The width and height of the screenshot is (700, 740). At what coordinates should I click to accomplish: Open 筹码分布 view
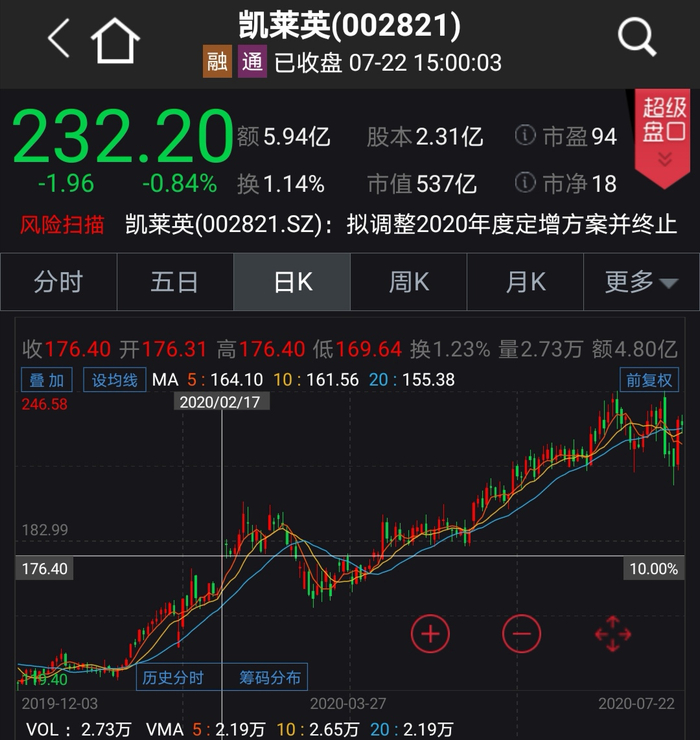[270, 678]
